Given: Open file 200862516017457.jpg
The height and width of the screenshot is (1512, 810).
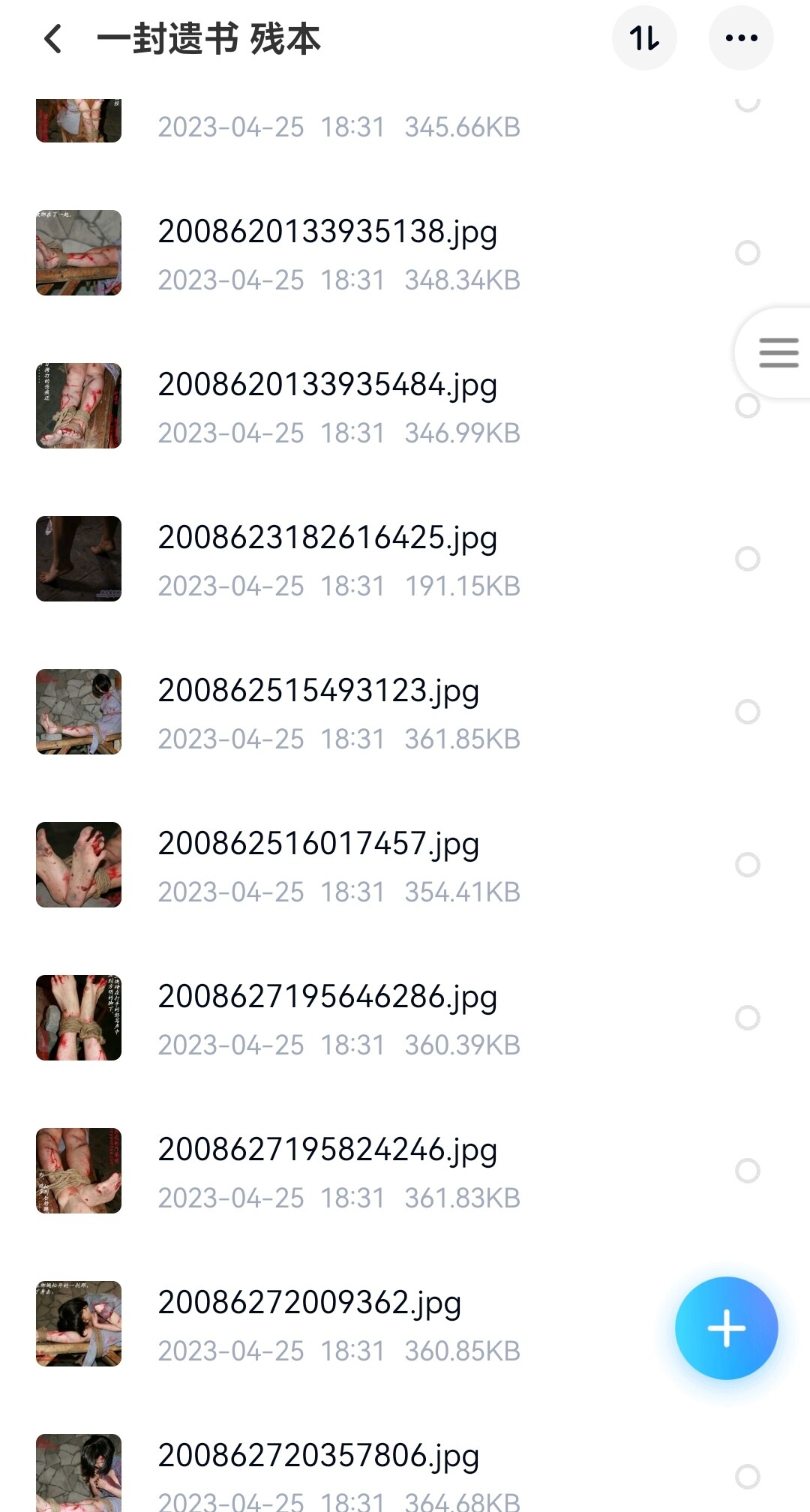Looking at the screenshot, I should click(x=405, y=865).
